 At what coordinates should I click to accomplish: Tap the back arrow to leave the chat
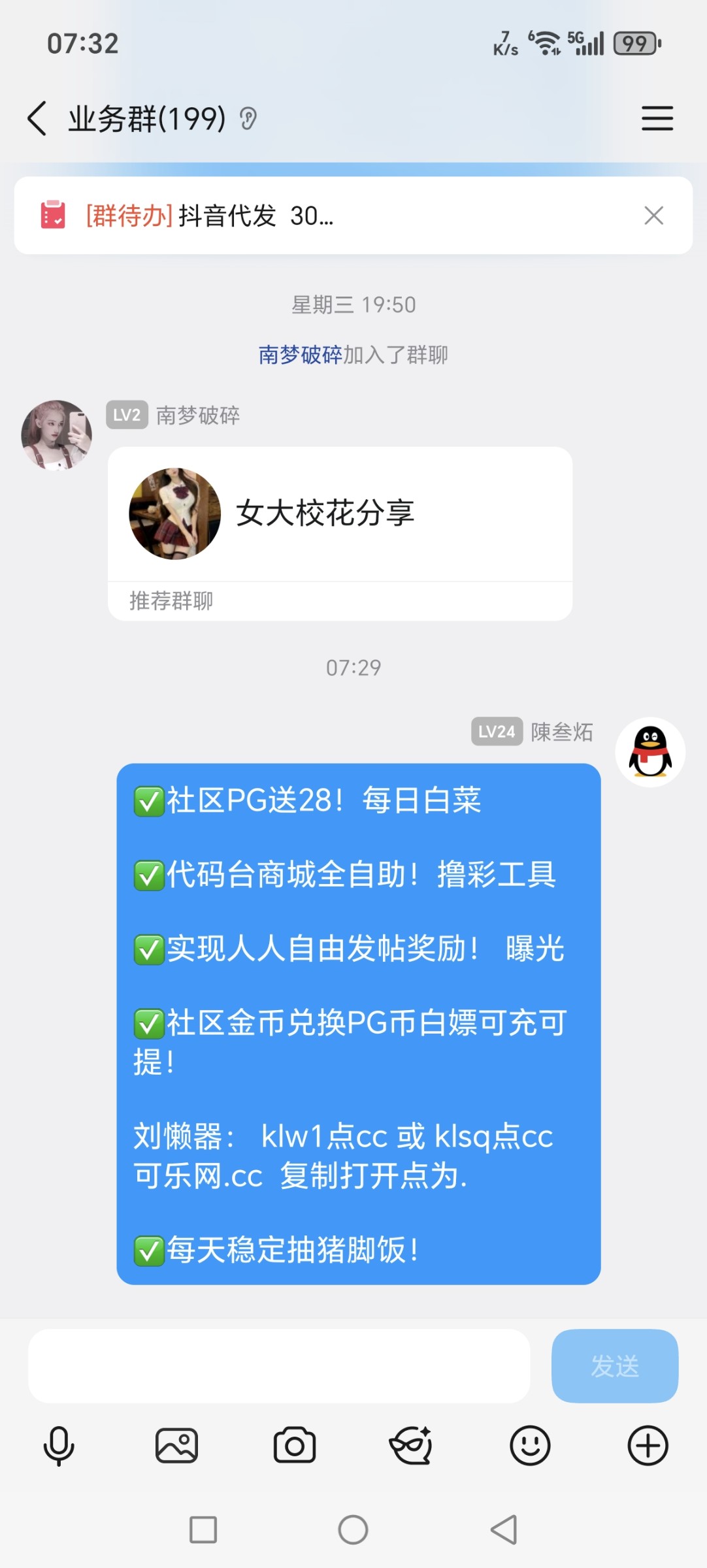(x=36, y=119)
